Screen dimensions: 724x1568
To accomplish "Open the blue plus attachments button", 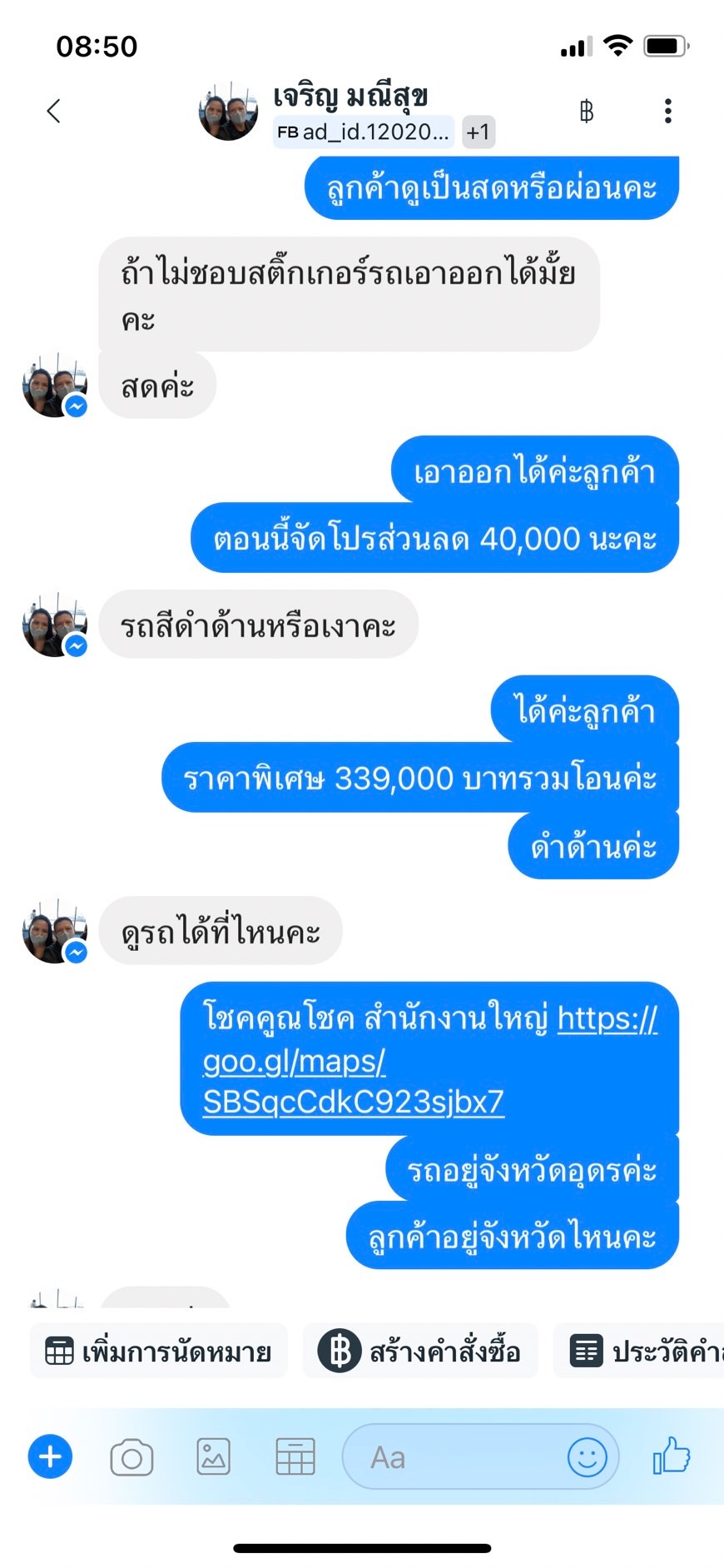I will [x=51, y=1457].
